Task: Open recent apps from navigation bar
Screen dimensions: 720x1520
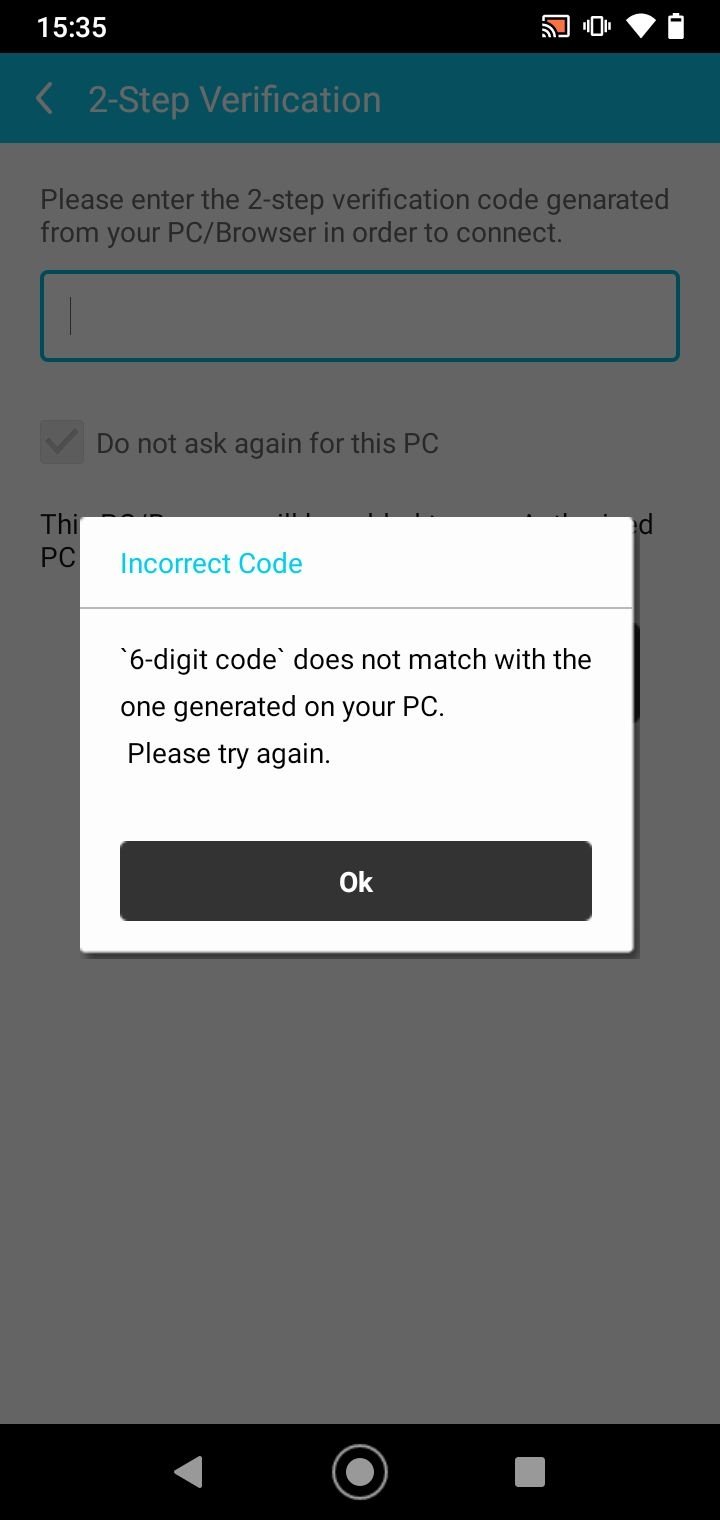Action: click(529, 1471)
